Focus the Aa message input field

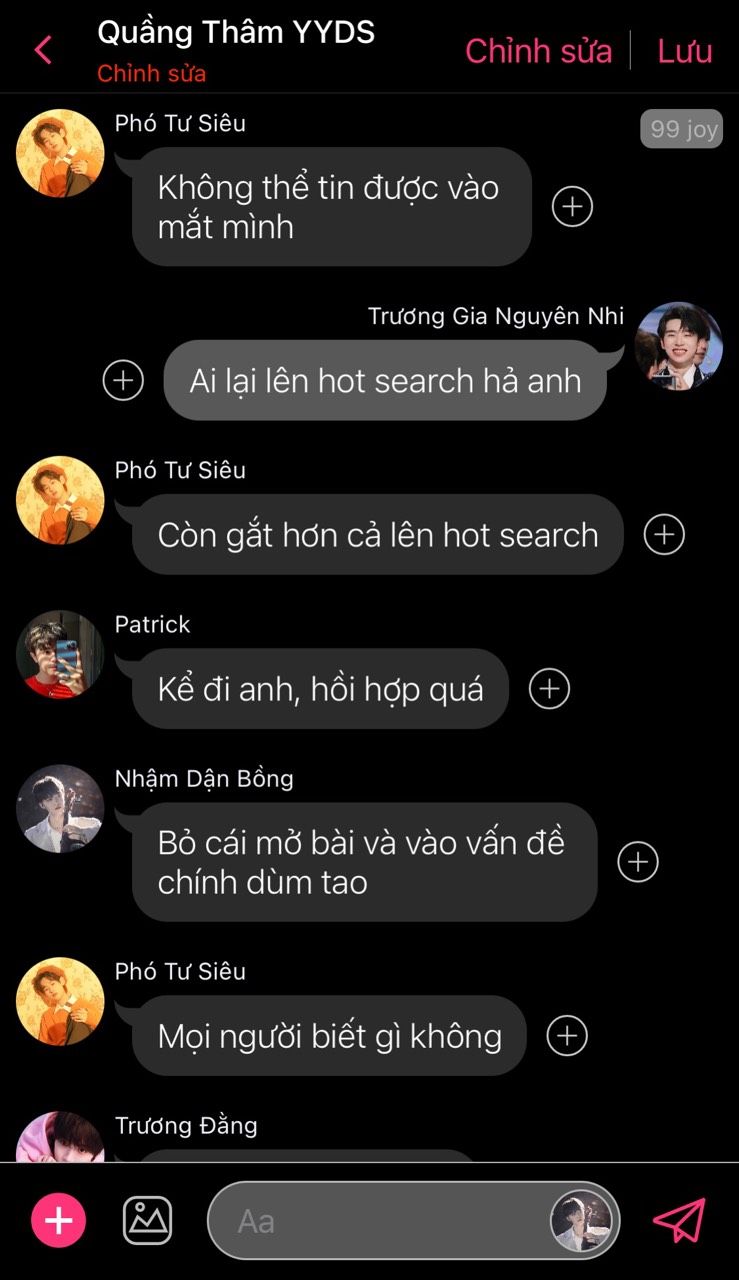coord(413,1220)
